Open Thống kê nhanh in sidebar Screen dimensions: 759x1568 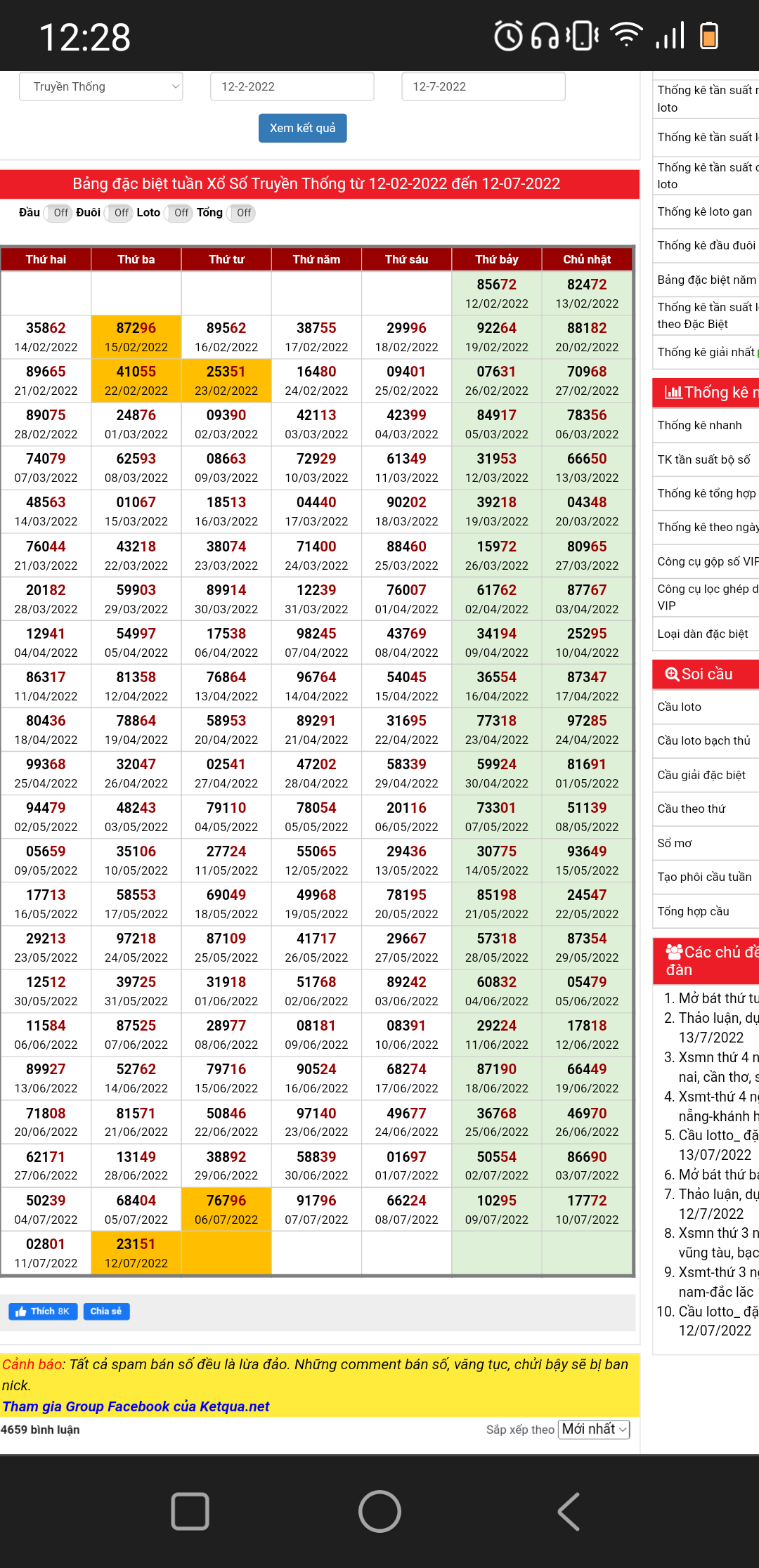point(699,425)
